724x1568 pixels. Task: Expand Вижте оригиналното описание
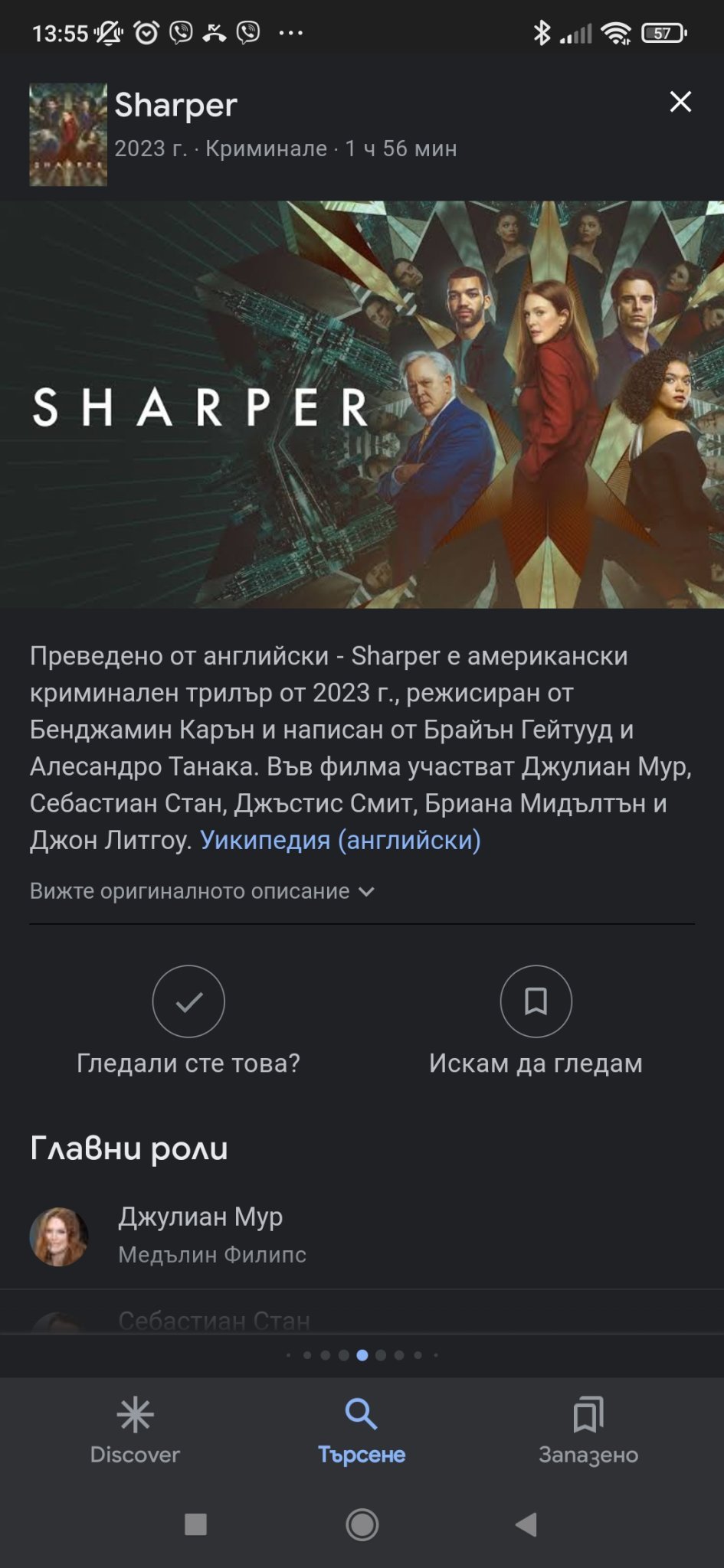(201, 891)
